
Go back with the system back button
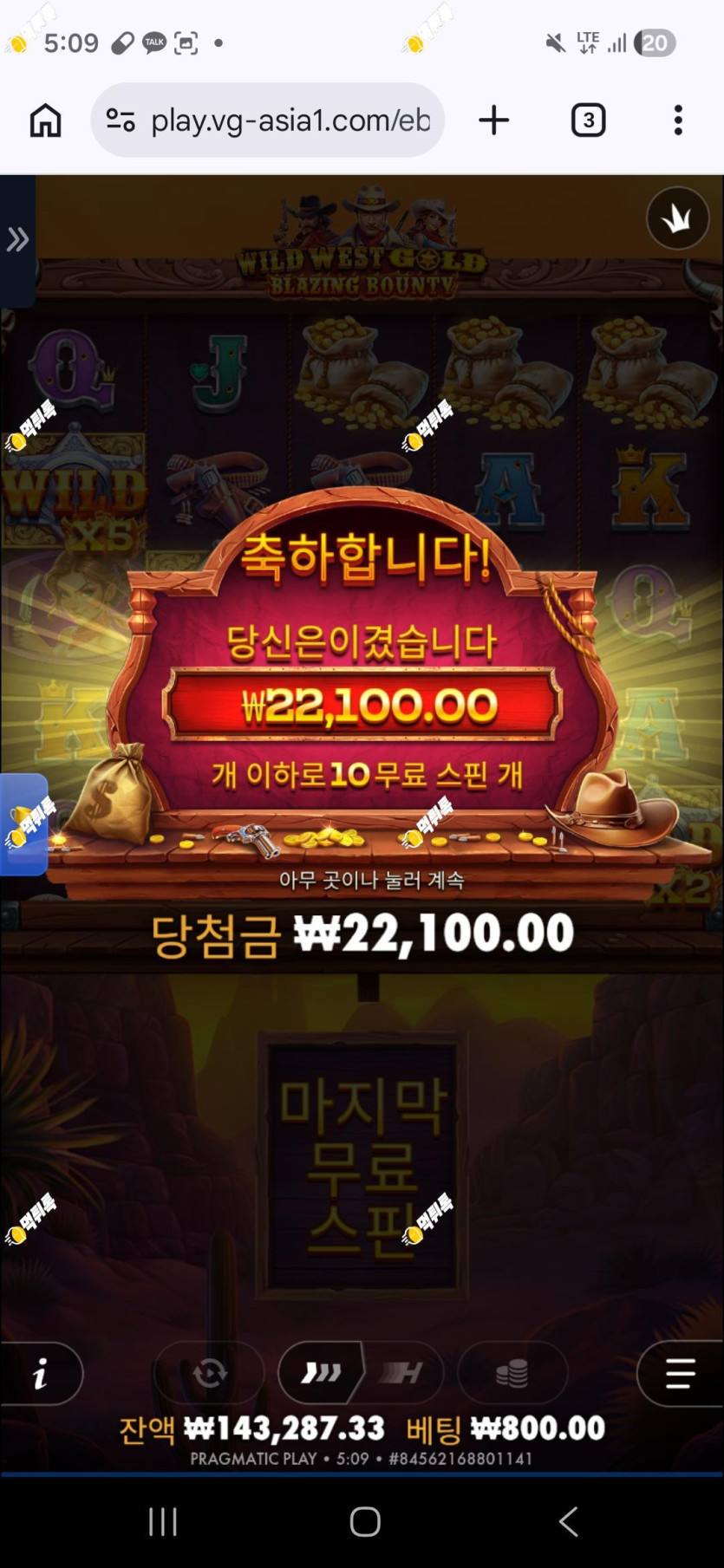point(568,1521)
